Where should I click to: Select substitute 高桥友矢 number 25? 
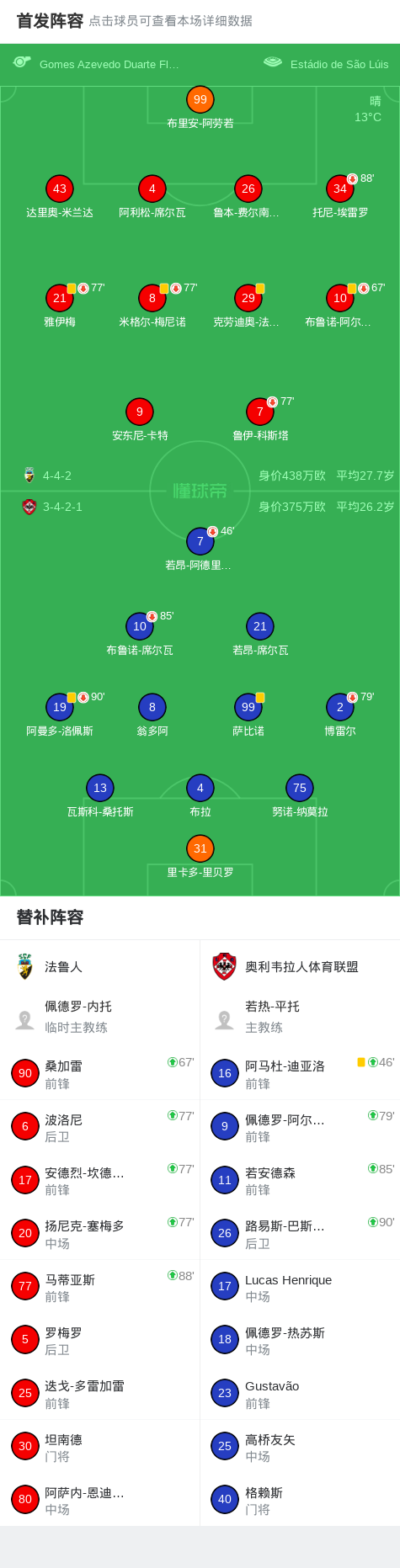(x=300, y=1446)
